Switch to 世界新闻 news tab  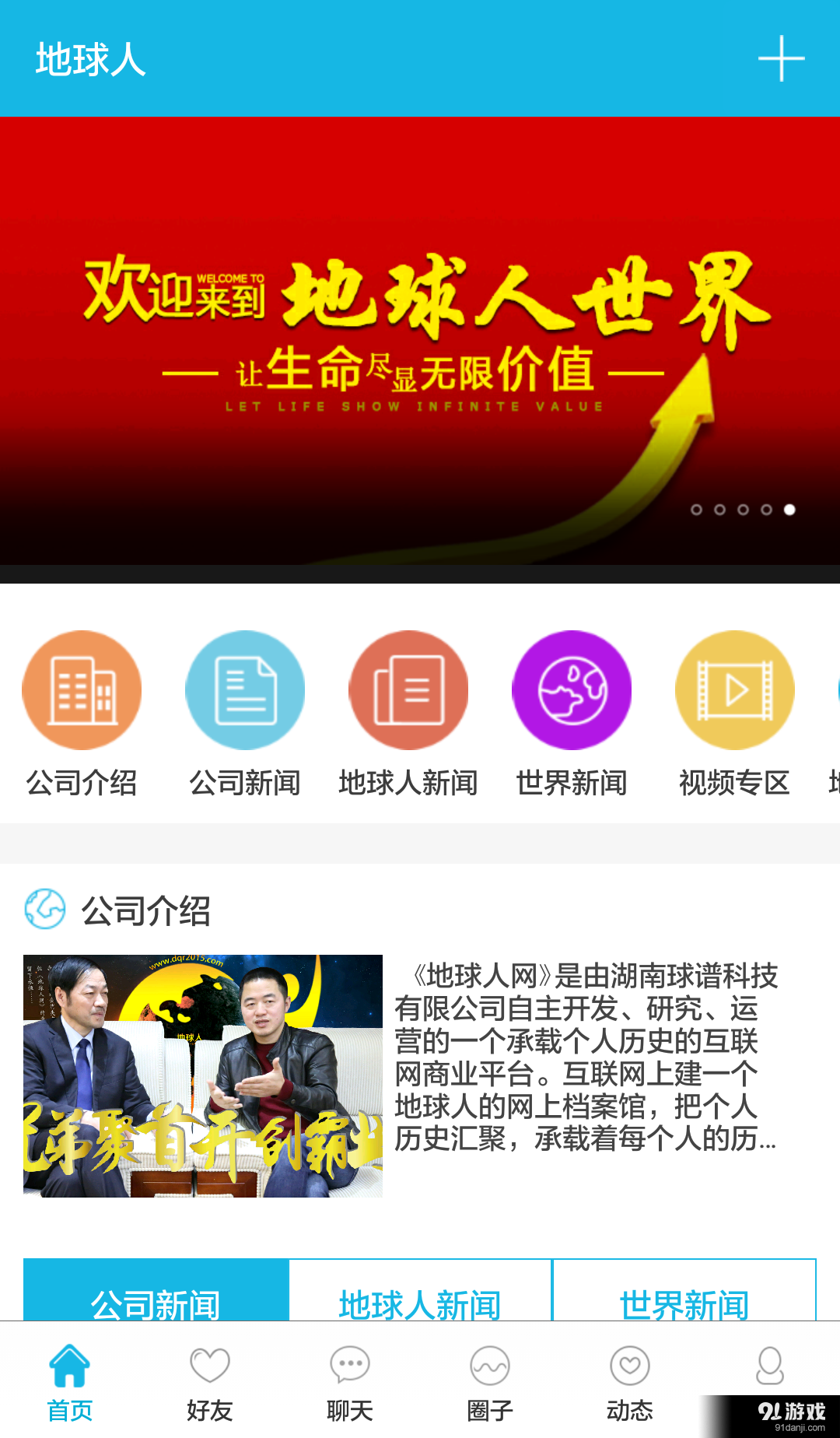tap(684, 1296)
